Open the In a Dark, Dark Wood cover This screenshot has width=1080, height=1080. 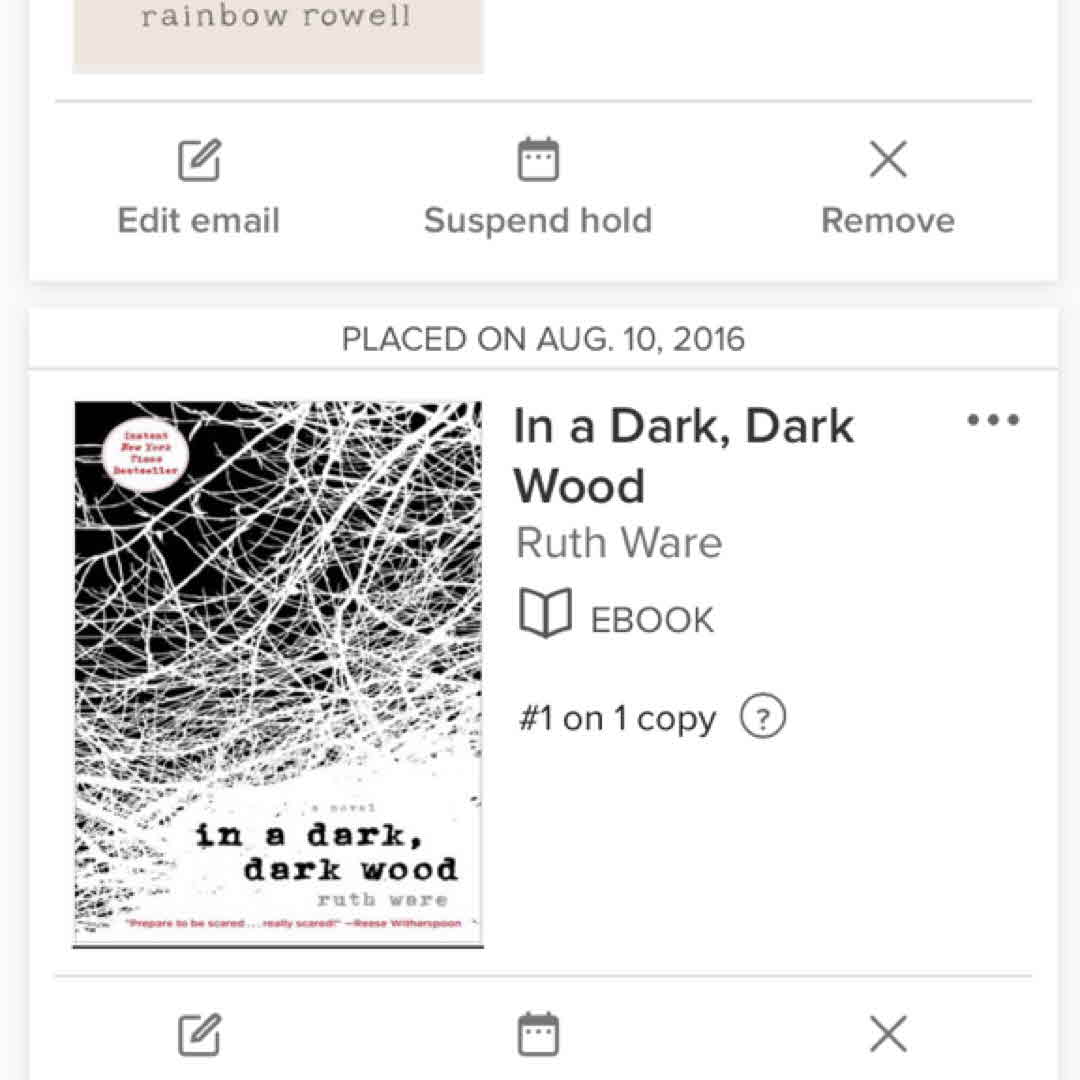(x=278, y=673)
